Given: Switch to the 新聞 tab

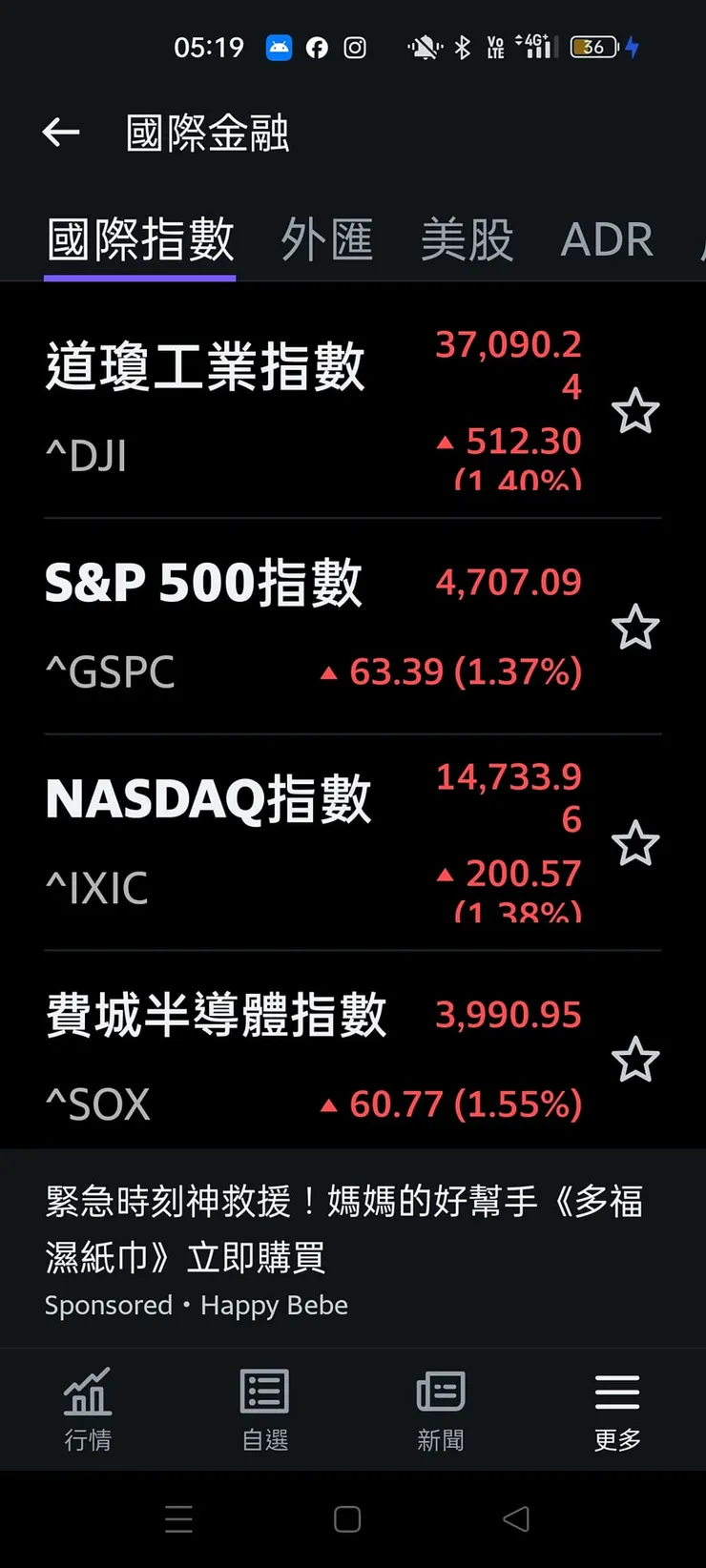Looking at the screenshot, I should click(x=441, y=1409).
